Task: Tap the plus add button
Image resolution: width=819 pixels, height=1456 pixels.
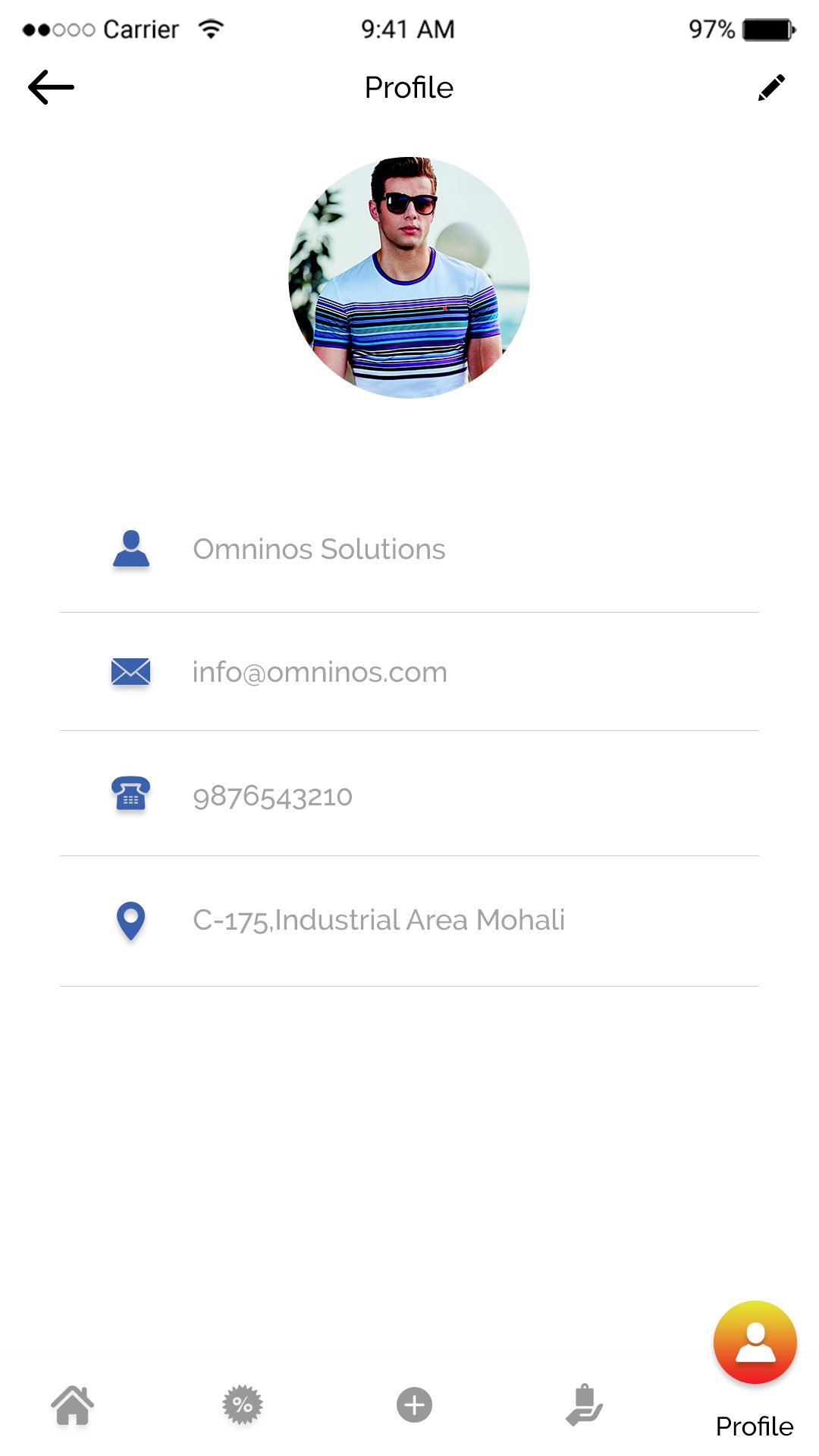Action: coord(414,1405)
